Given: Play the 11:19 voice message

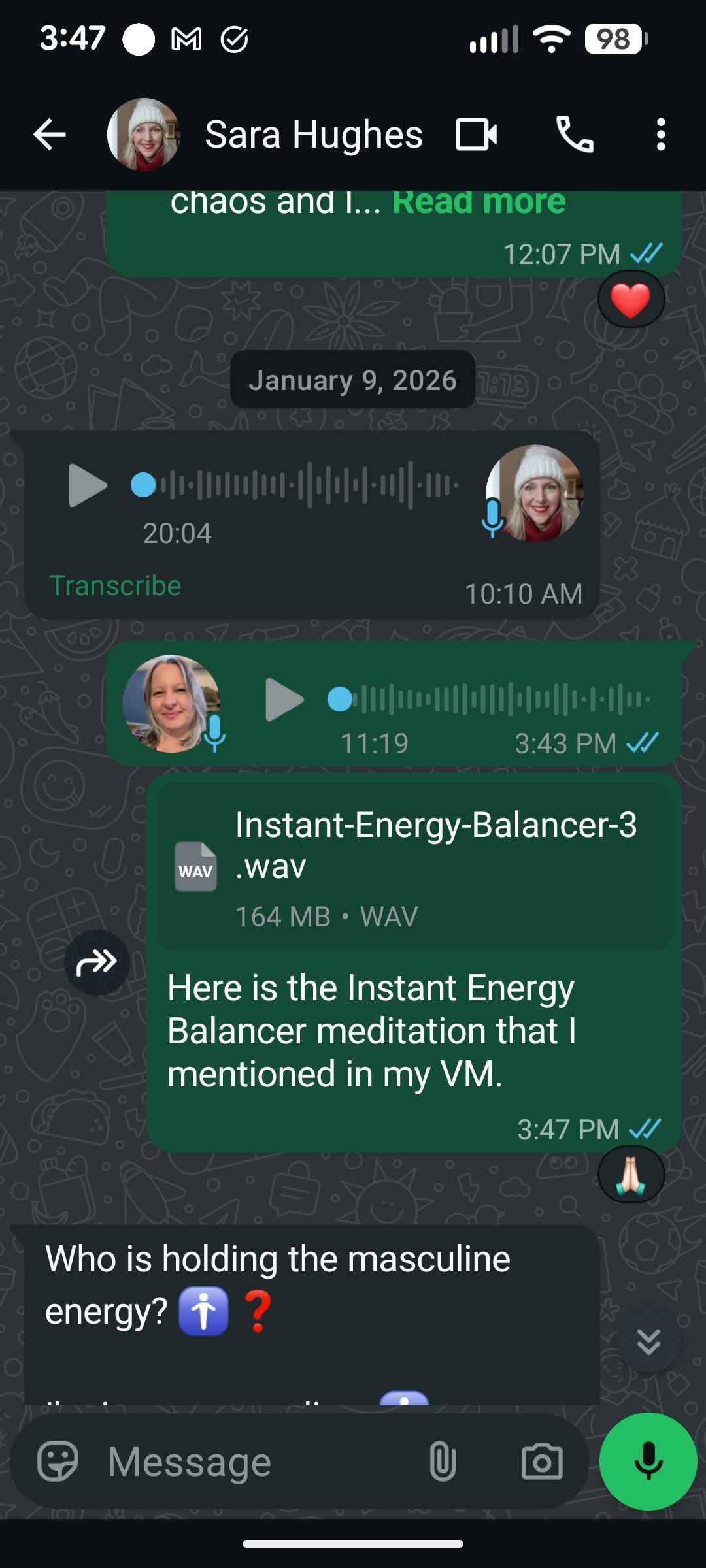Looking at the screenshot, I should [284, 699].
